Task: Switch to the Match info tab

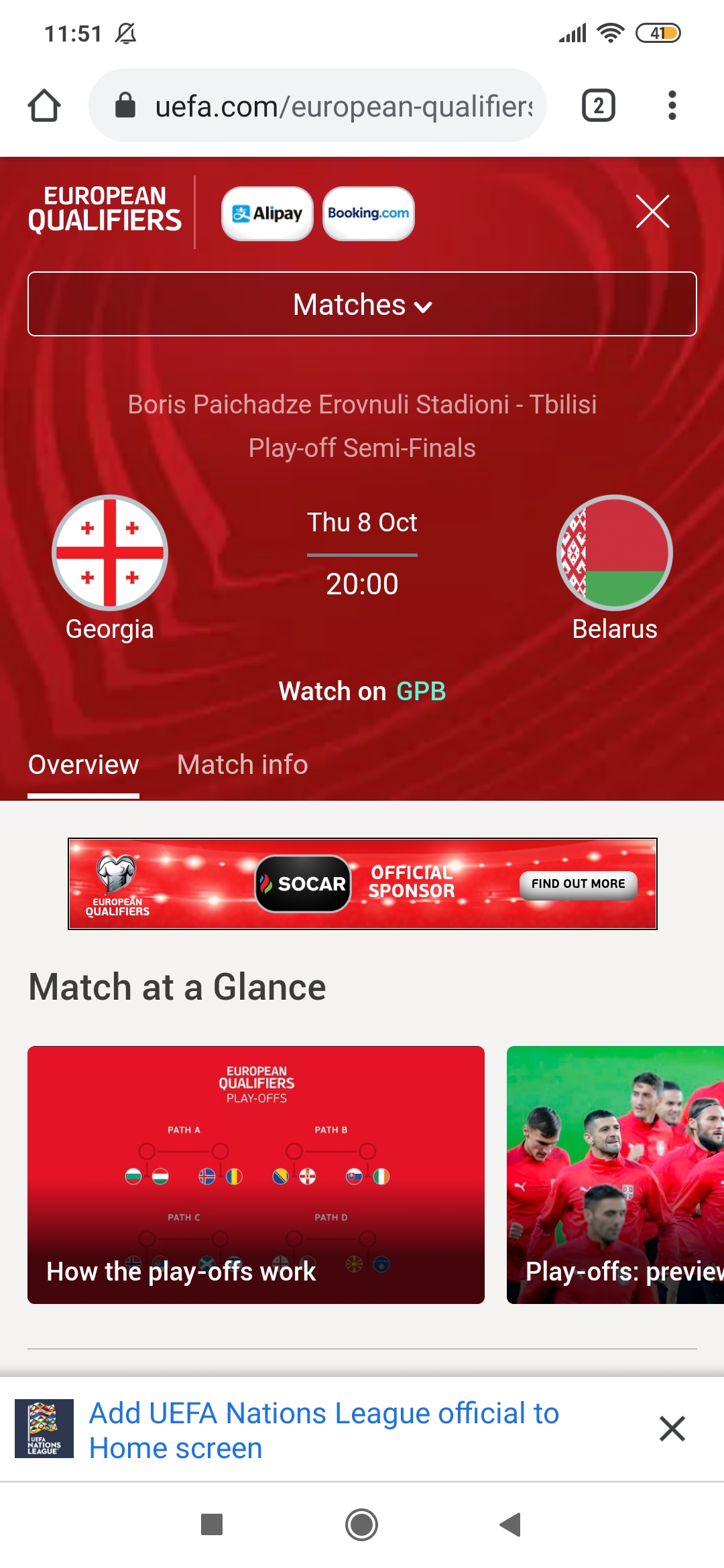Action: tap(242, 765)
